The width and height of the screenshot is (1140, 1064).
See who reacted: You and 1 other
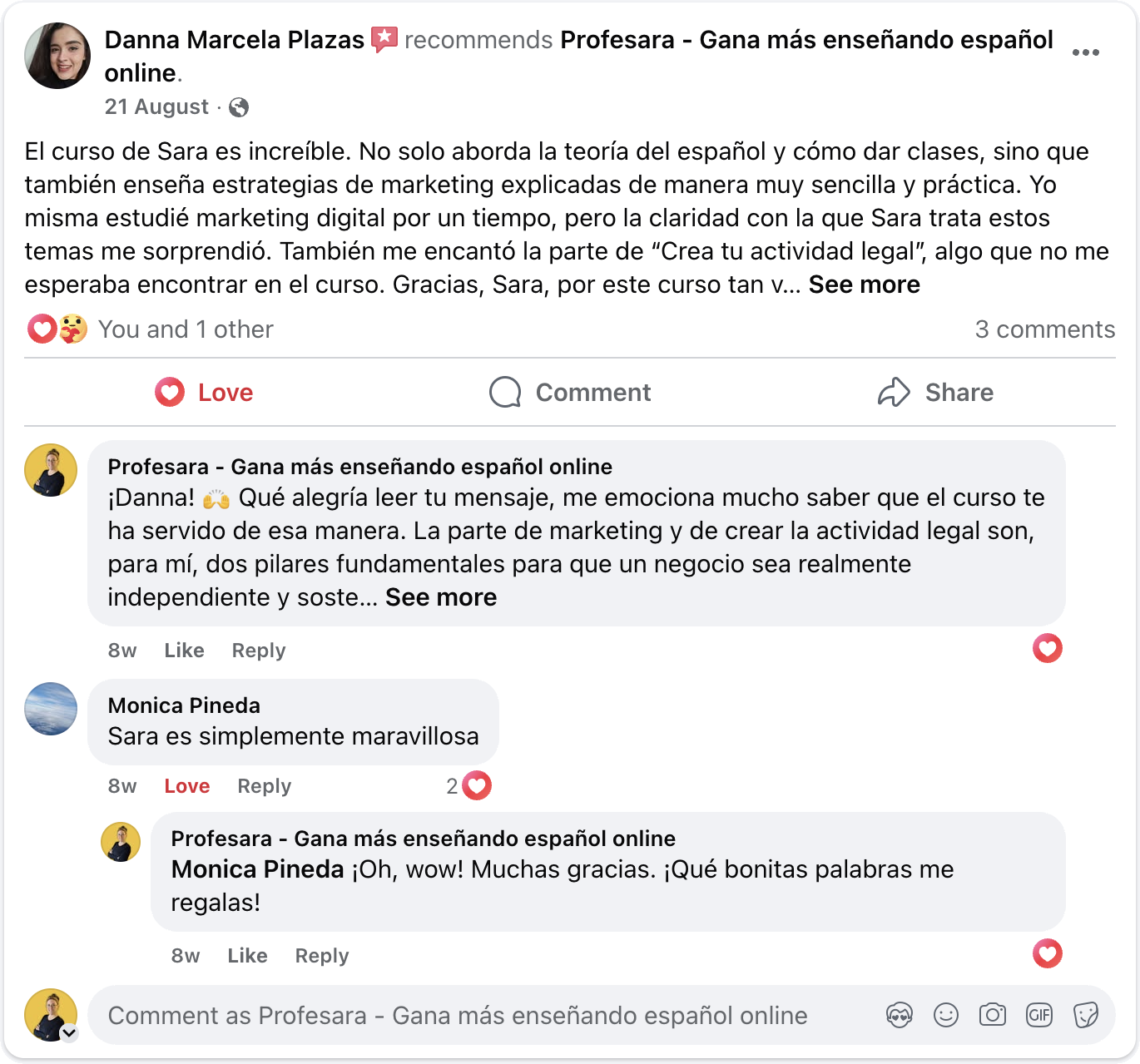pyautogui.click(x=185, y=329)
